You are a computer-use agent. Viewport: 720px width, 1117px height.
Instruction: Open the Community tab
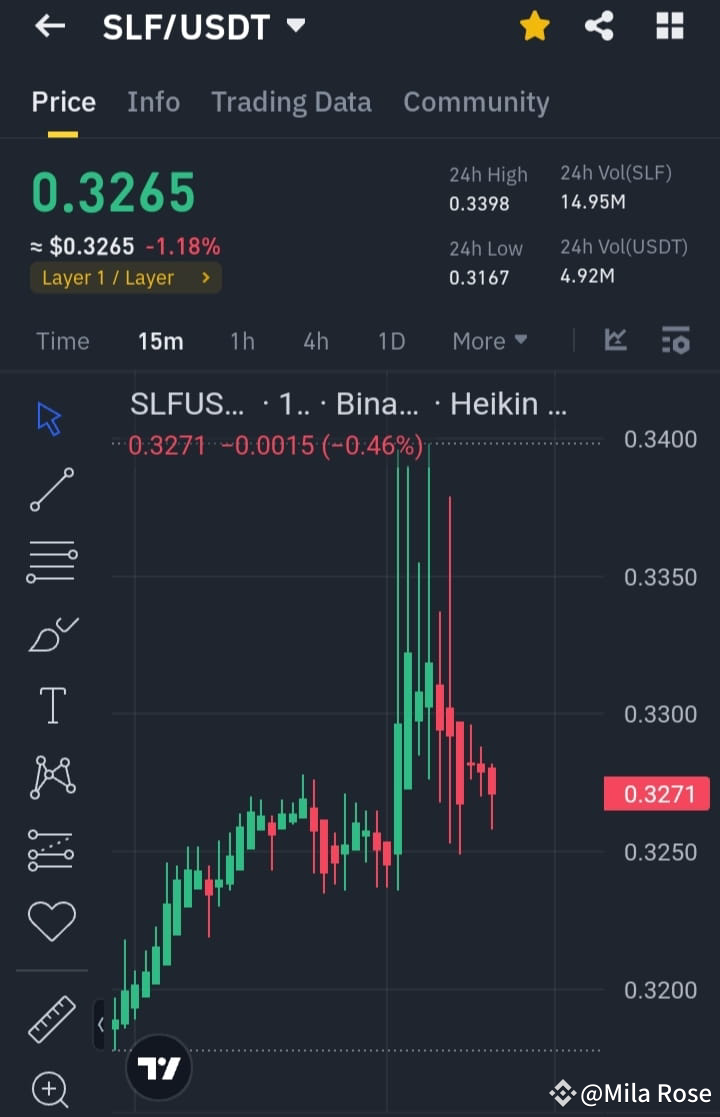pyautogui.click(x=476, y=101)
